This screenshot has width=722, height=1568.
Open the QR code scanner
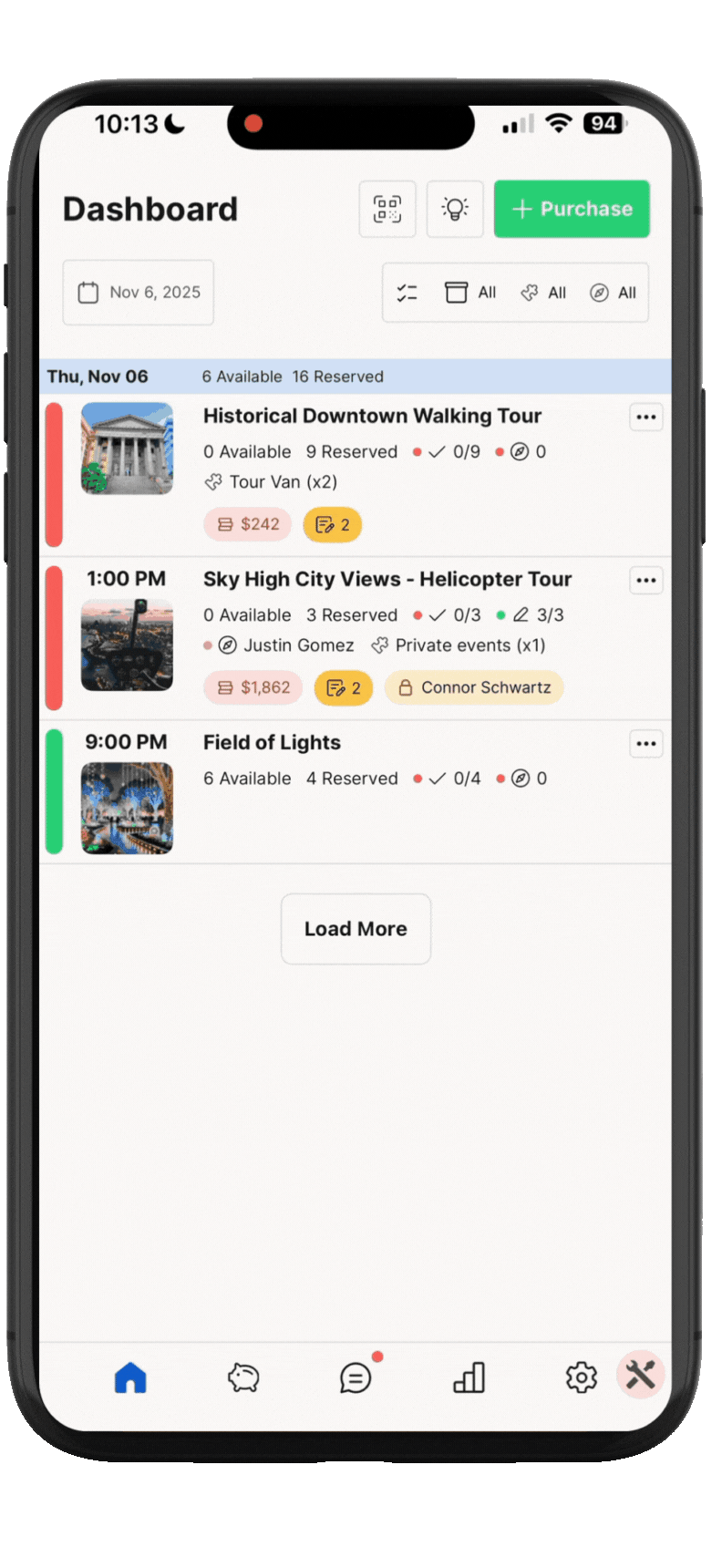(387, 209)
